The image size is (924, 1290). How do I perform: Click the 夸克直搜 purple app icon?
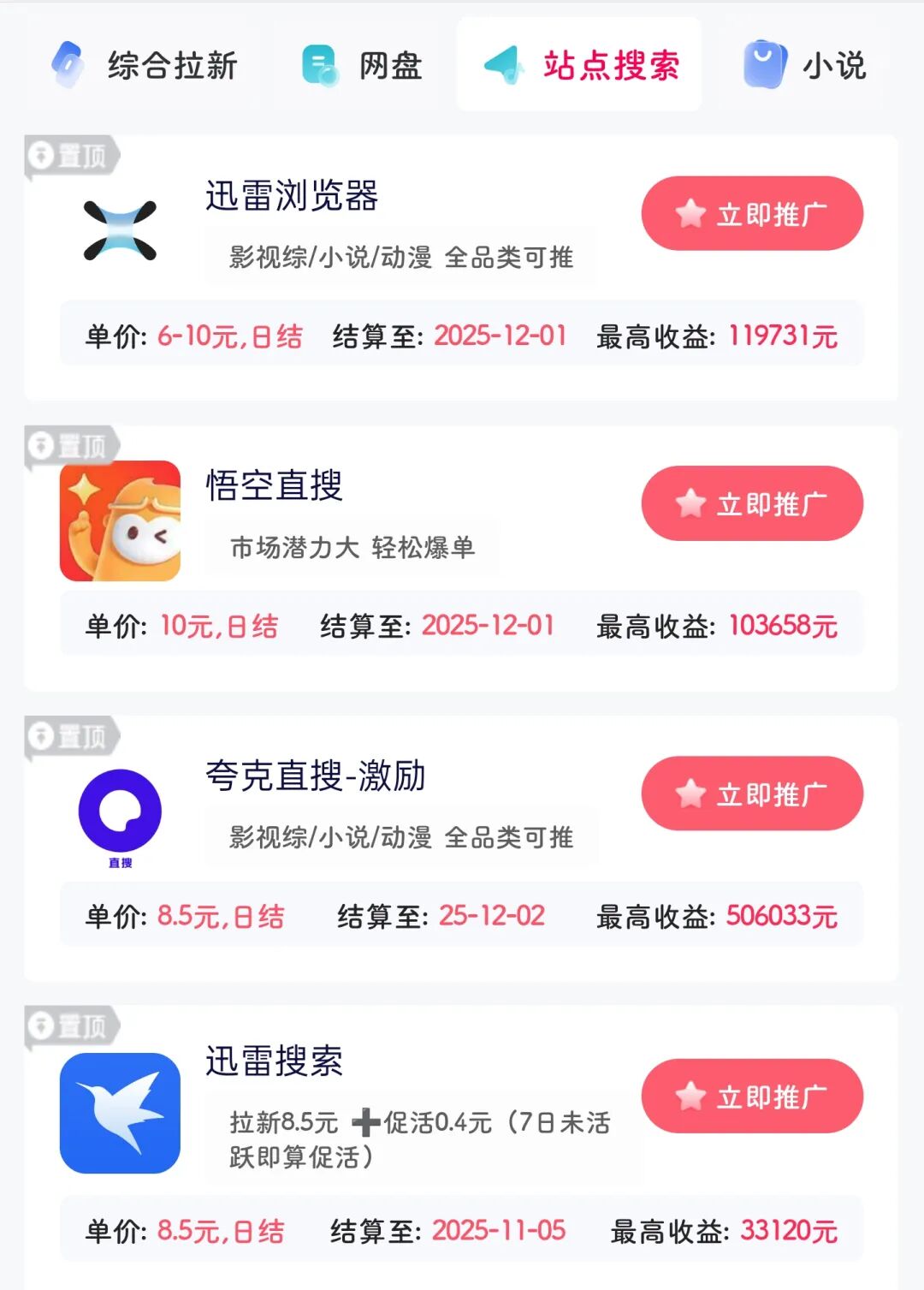click(x=120, y=809)
